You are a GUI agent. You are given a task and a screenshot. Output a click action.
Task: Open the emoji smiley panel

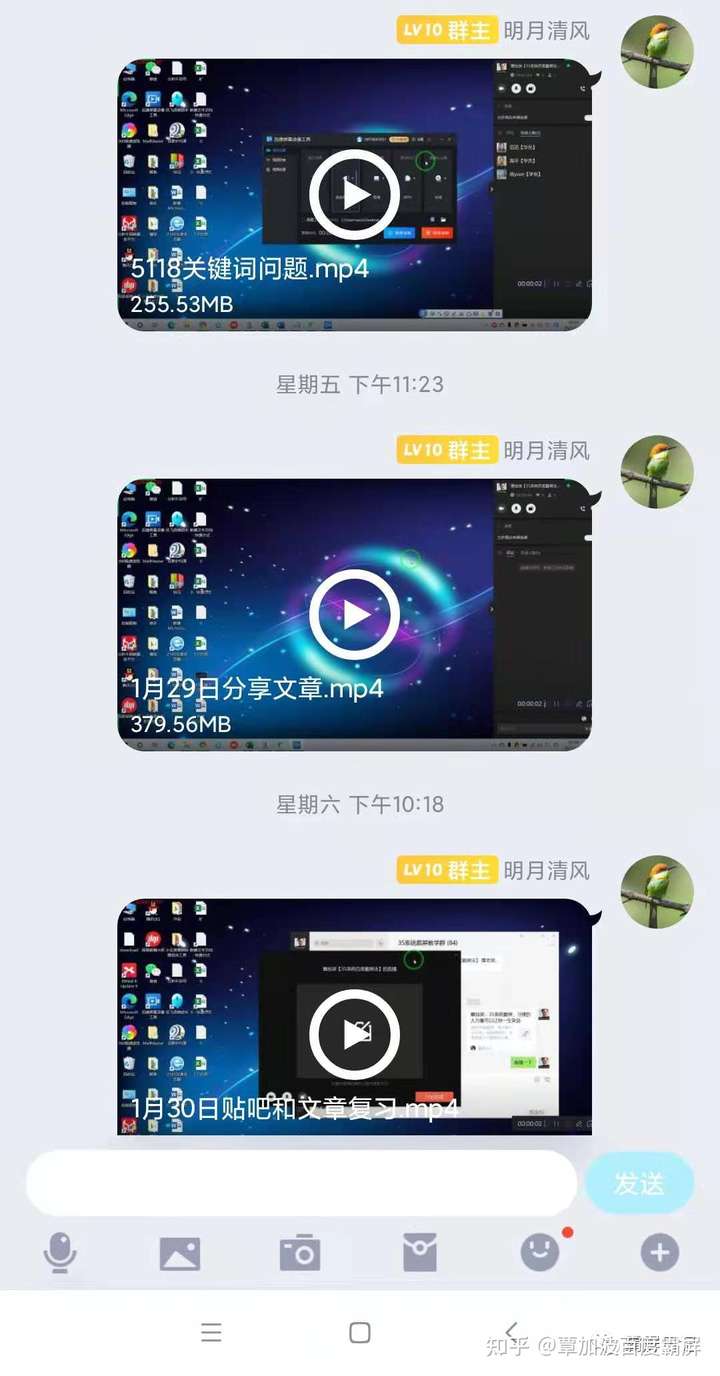pos(540,1252)
